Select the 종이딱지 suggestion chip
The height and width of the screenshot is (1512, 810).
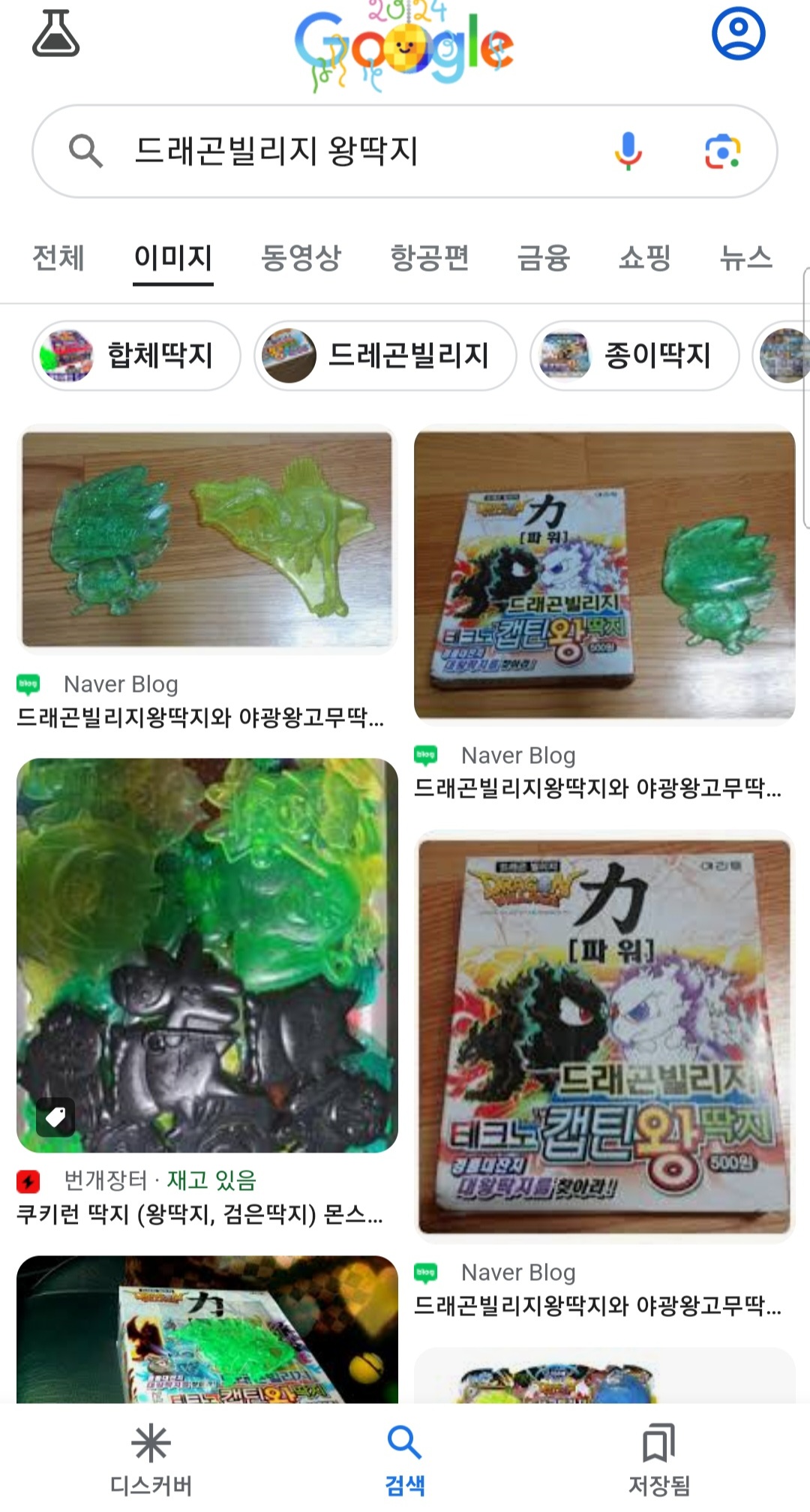pyautogui.click(x=634, y=356)
